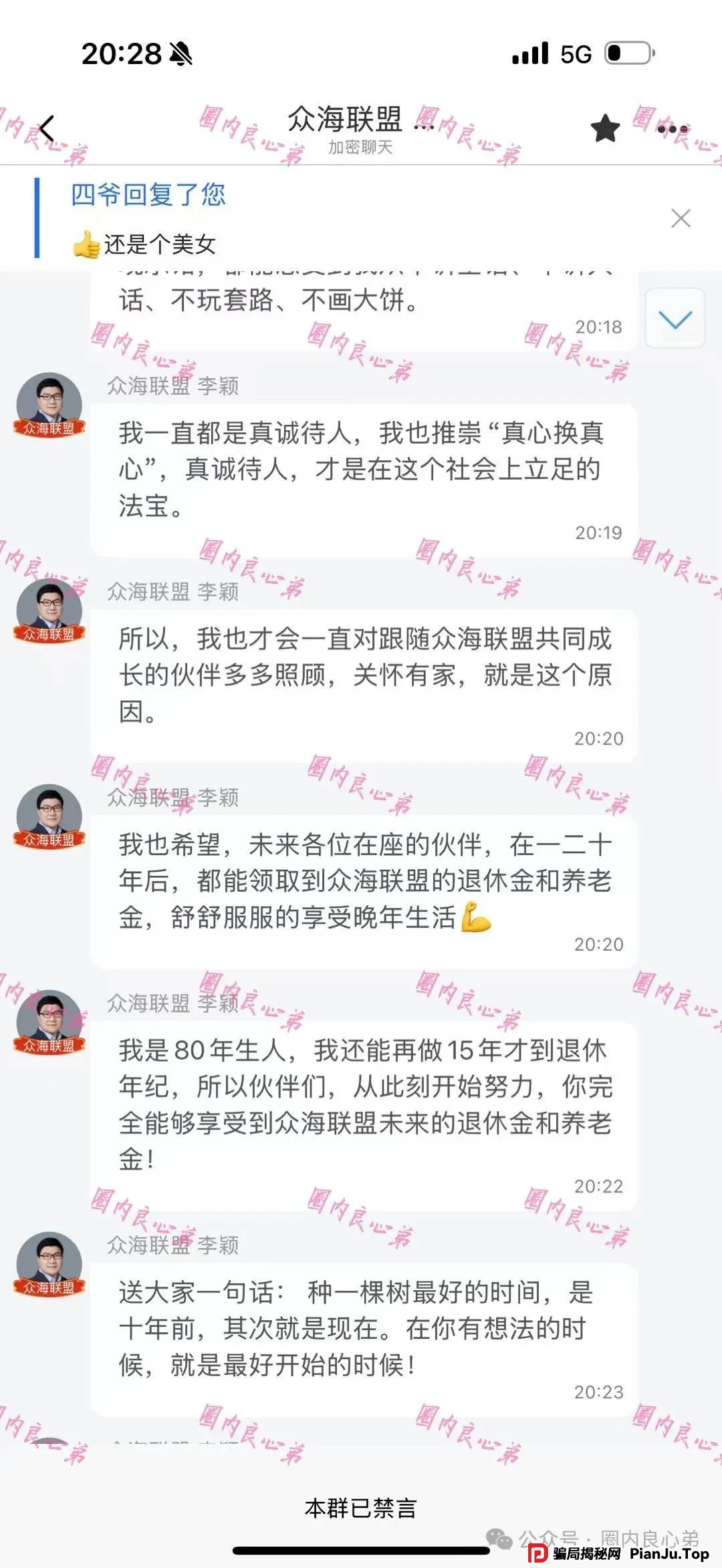The height and width of the screenshot is (1568, 722).
Task: Toggle the star to favorite the group
Action: (604, 127)
